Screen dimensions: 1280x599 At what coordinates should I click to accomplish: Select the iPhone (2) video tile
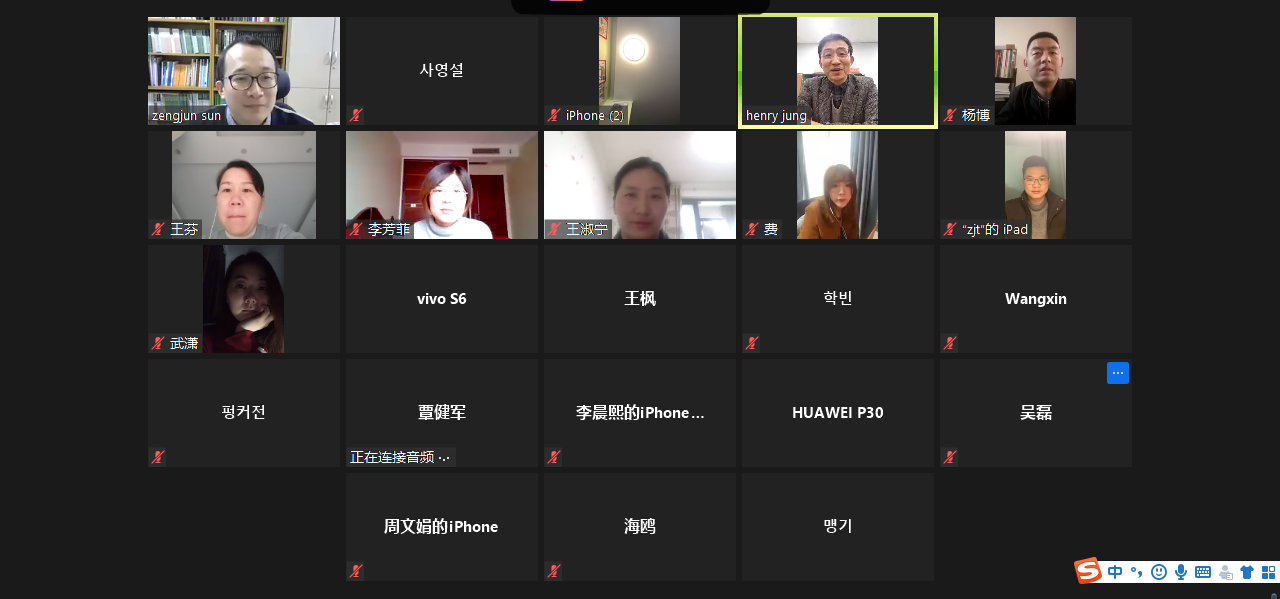[640, 71]
